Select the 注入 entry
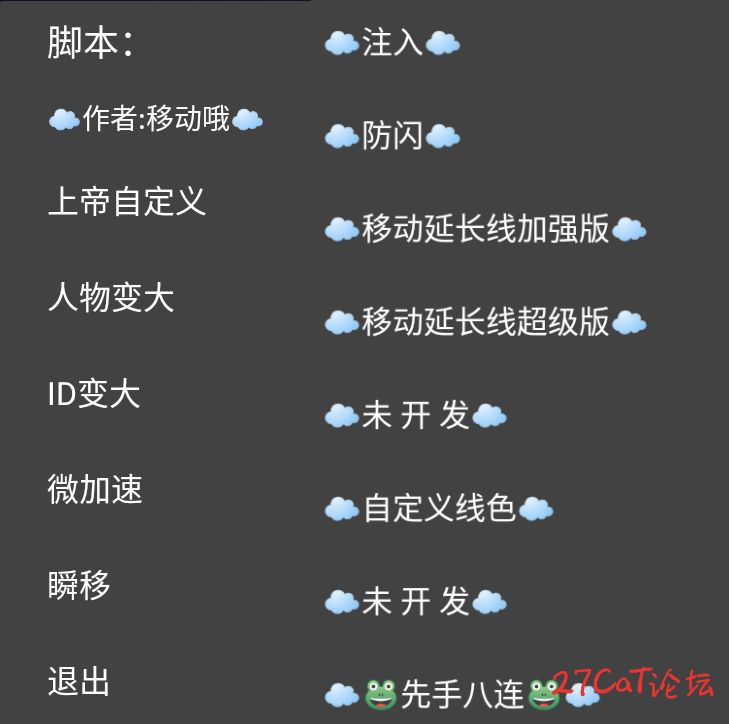 [392, 44]
